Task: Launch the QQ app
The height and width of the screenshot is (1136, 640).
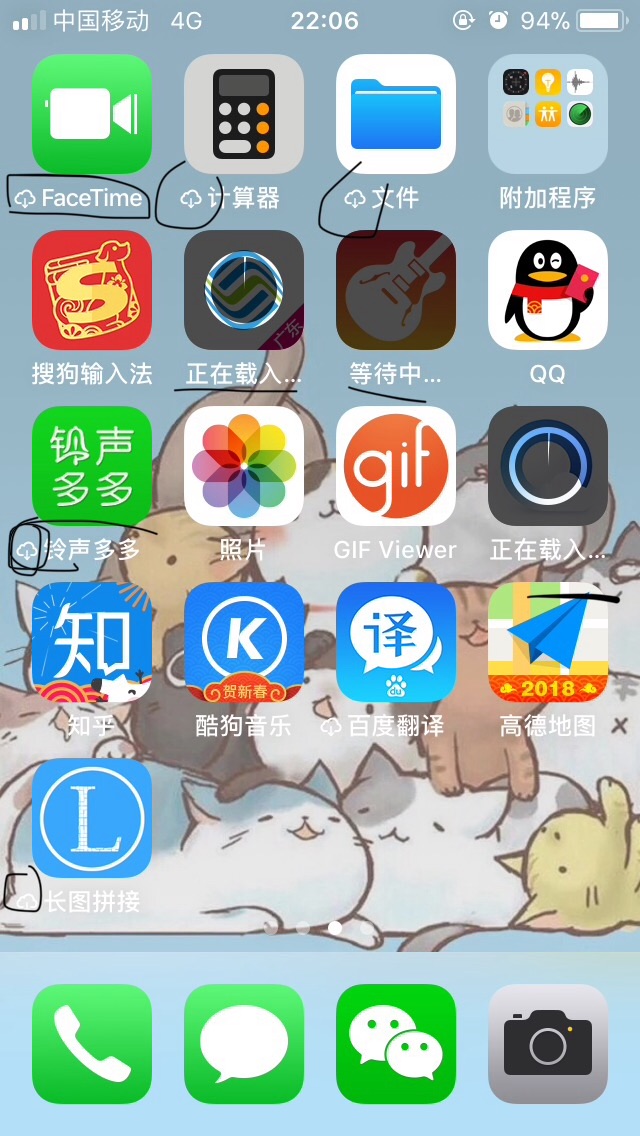Action: 548,290
